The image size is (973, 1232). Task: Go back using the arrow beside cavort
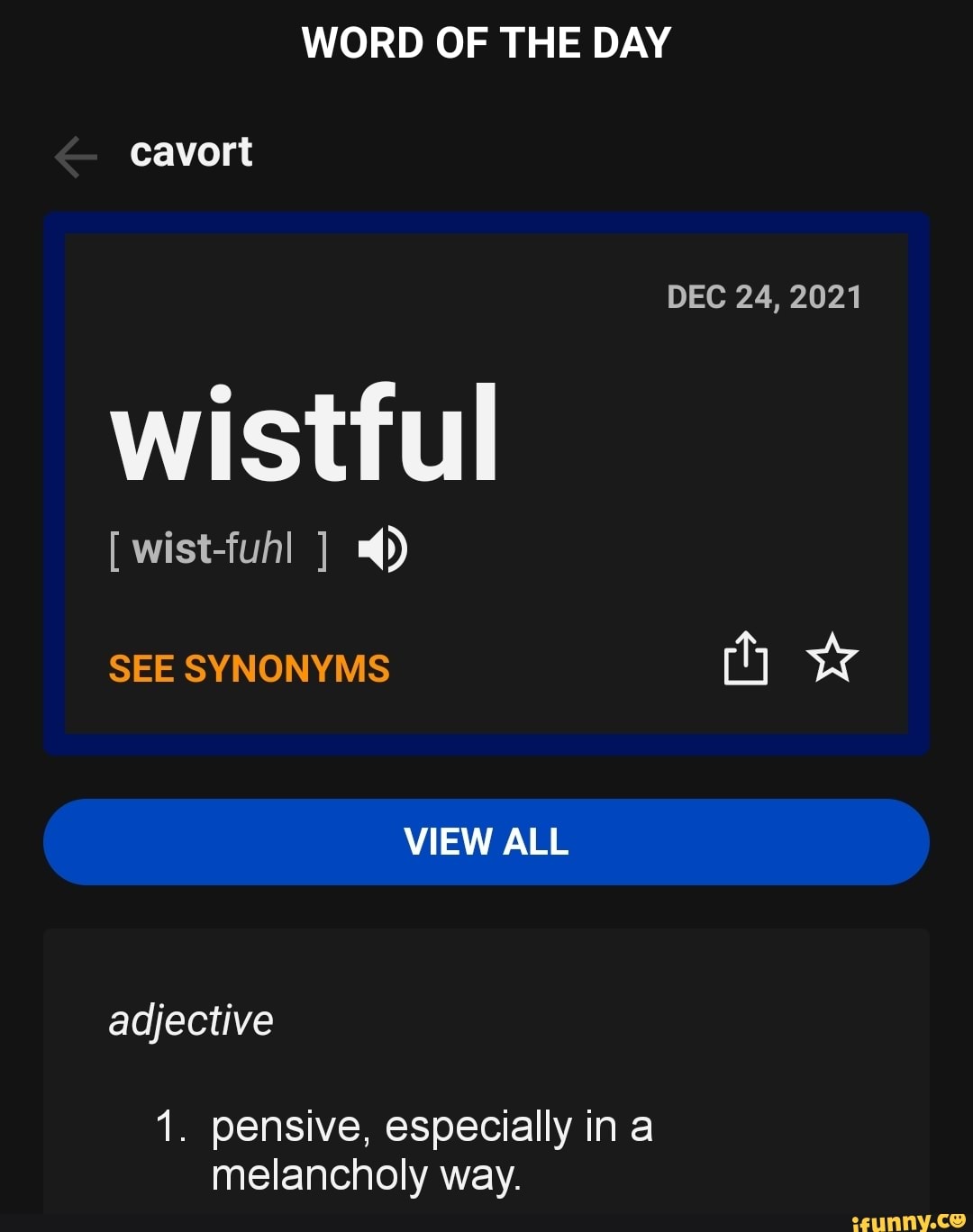[x=76, y=158]
